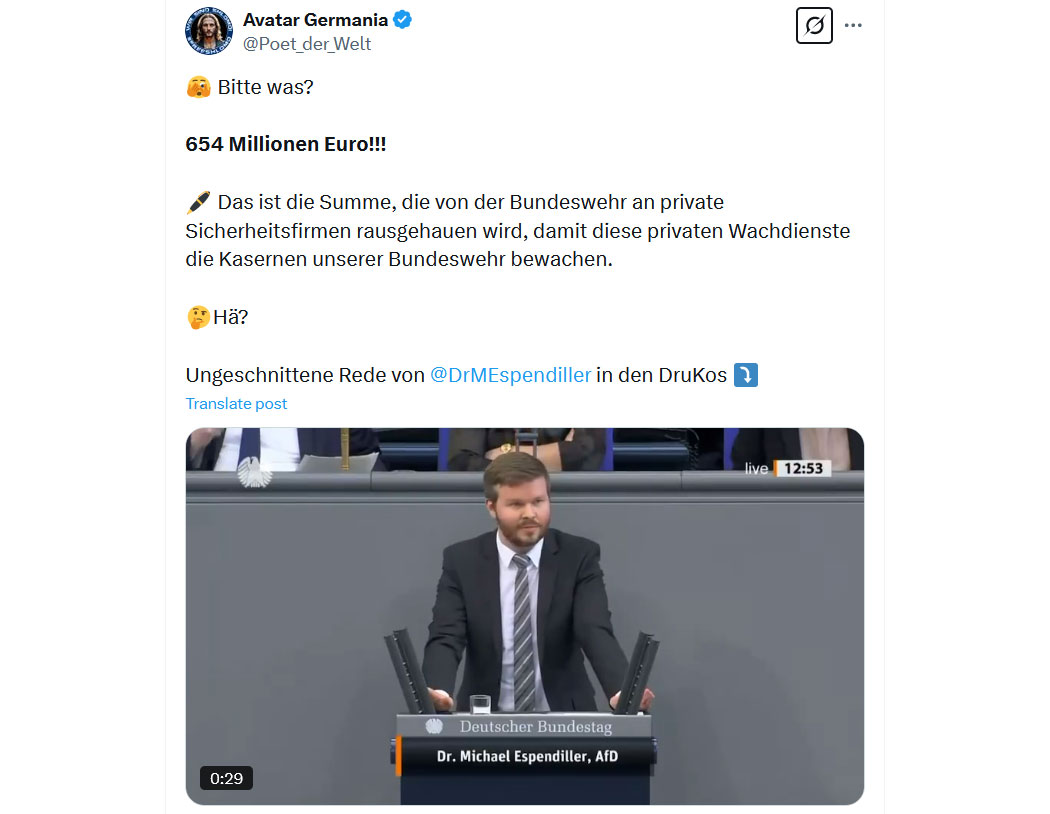Play the Bundestag speech video
Image resolution: width=1050 pixels, height=814 pixels.
point(524,615)
